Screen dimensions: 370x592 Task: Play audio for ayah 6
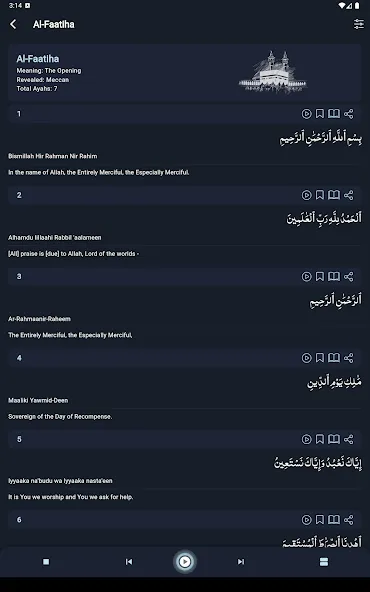307,520
